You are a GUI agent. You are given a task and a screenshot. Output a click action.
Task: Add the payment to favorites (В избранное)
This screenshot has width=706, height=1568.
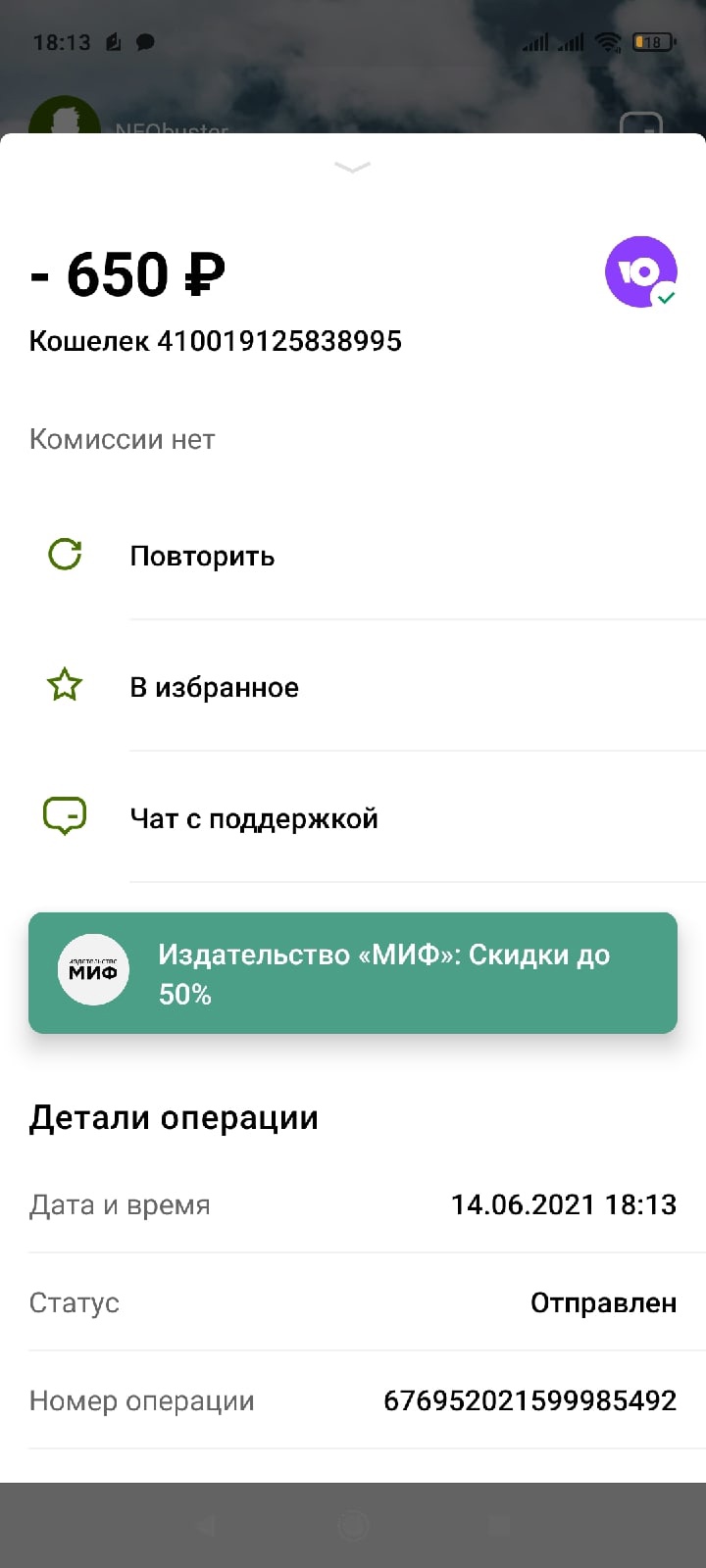(x=353, y=686)
